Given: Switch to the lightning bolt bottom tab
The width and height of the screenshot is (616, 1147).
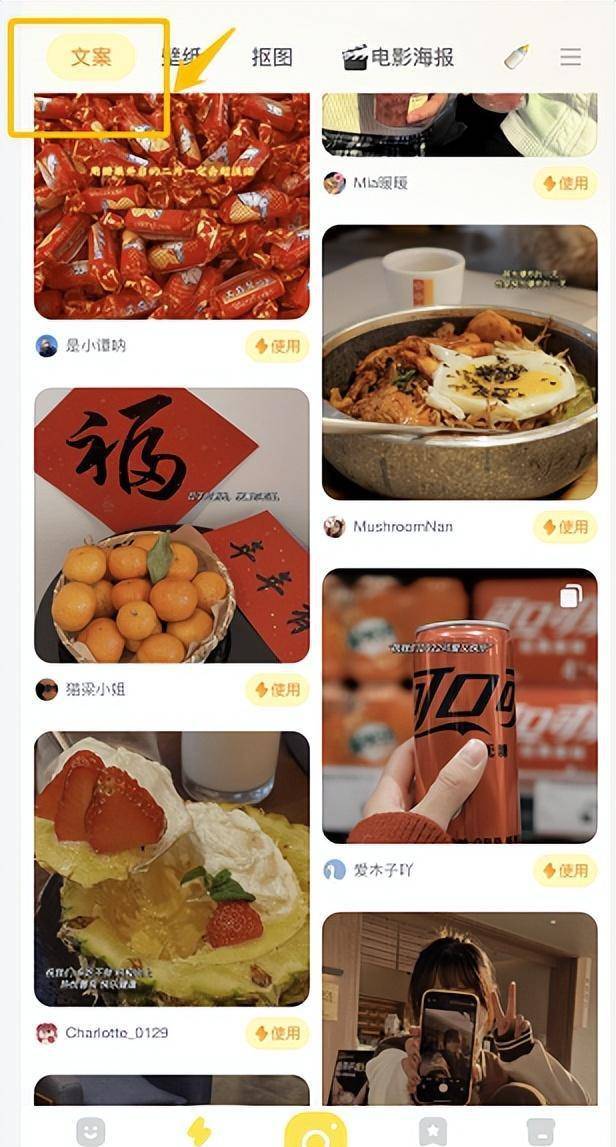Looking at the screenshot, I should (198, 1132).
